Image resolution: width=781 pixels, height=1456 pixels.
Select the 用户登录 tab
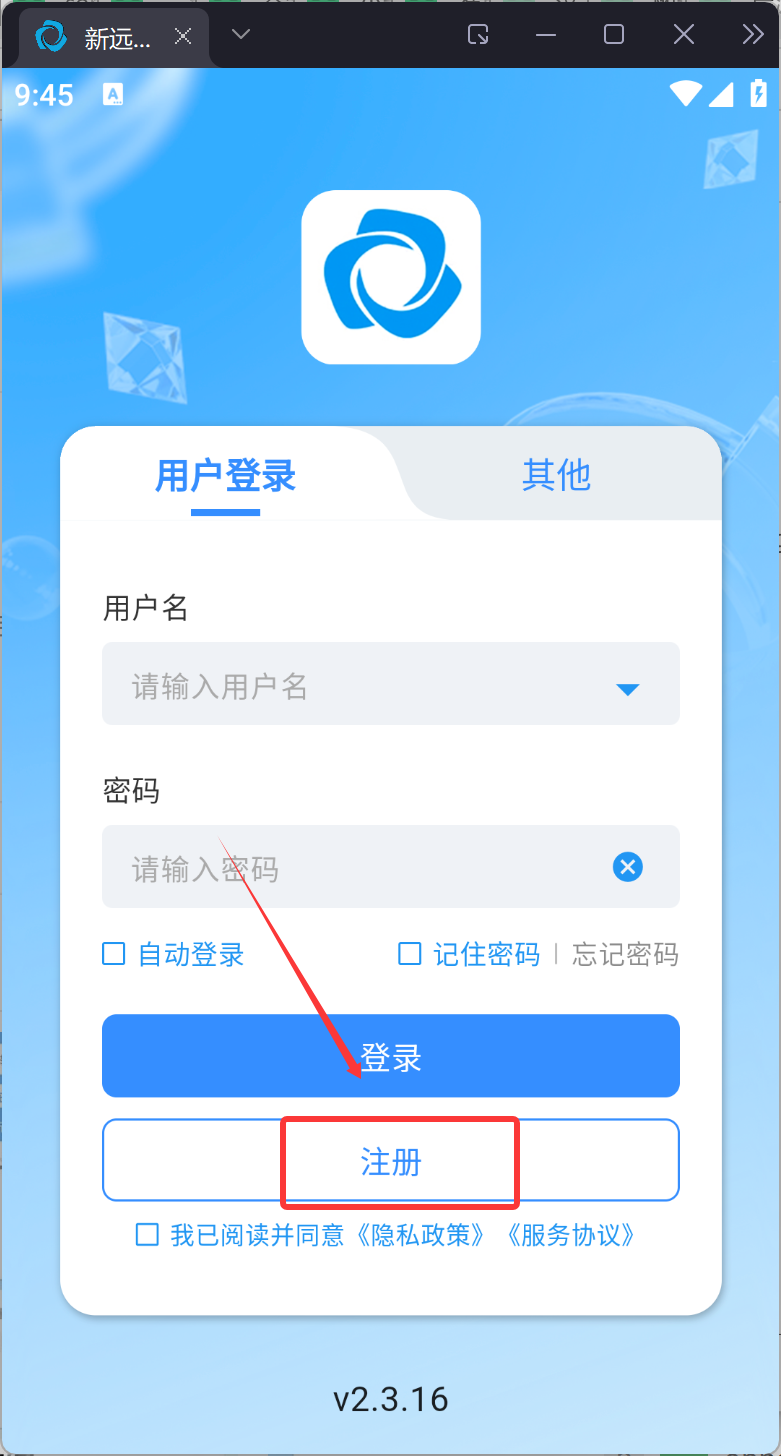(x=226, y=476)
